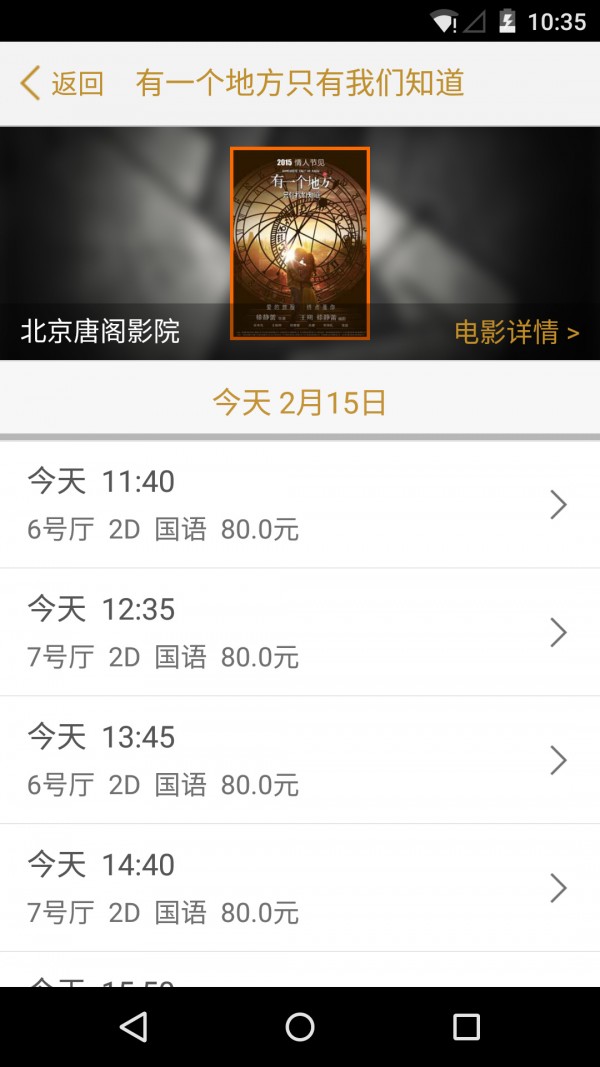Screen dimensions: 600x1067
Task: Pick the 今天 14:40 showtime
Action: tap(300, 888)
